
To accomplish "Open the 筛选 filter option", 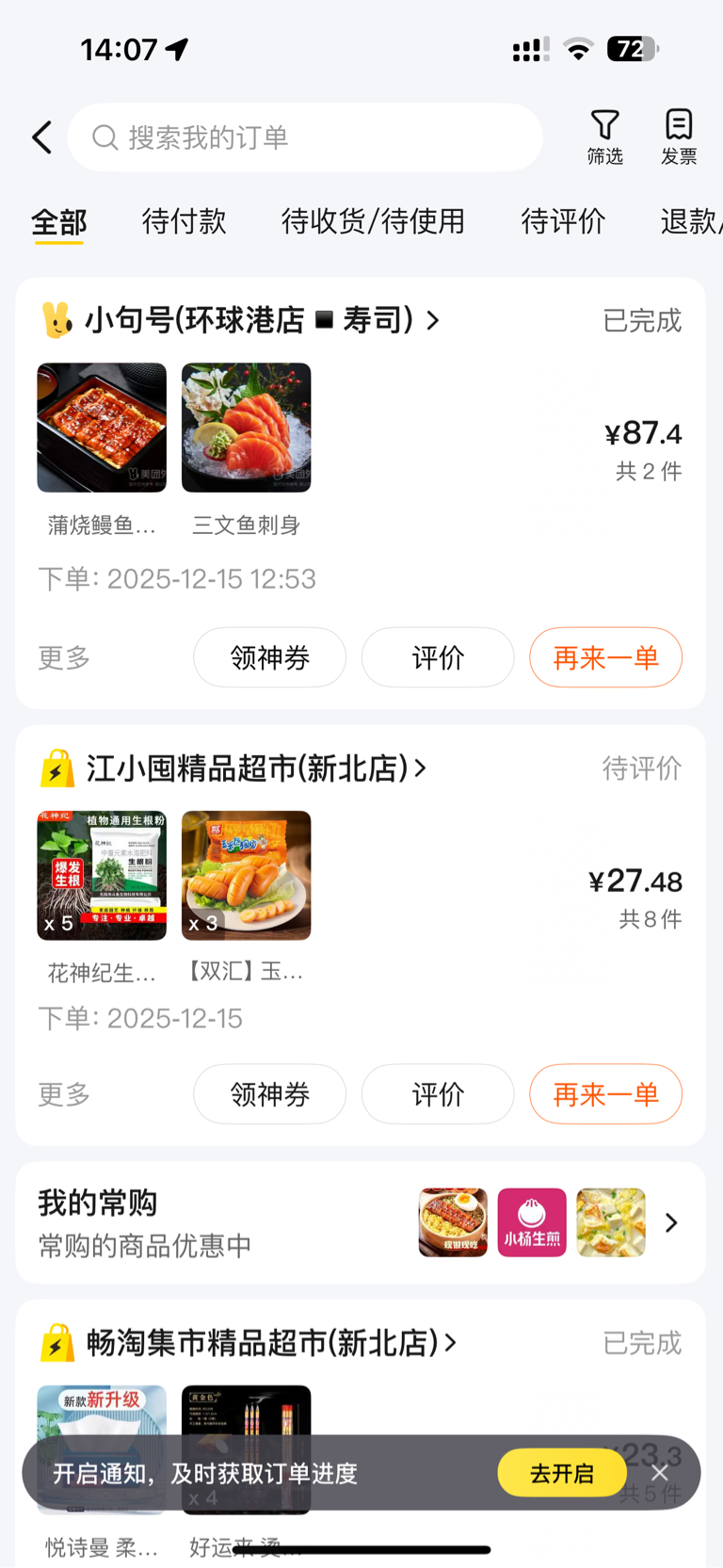I will (x=604, y=137).
